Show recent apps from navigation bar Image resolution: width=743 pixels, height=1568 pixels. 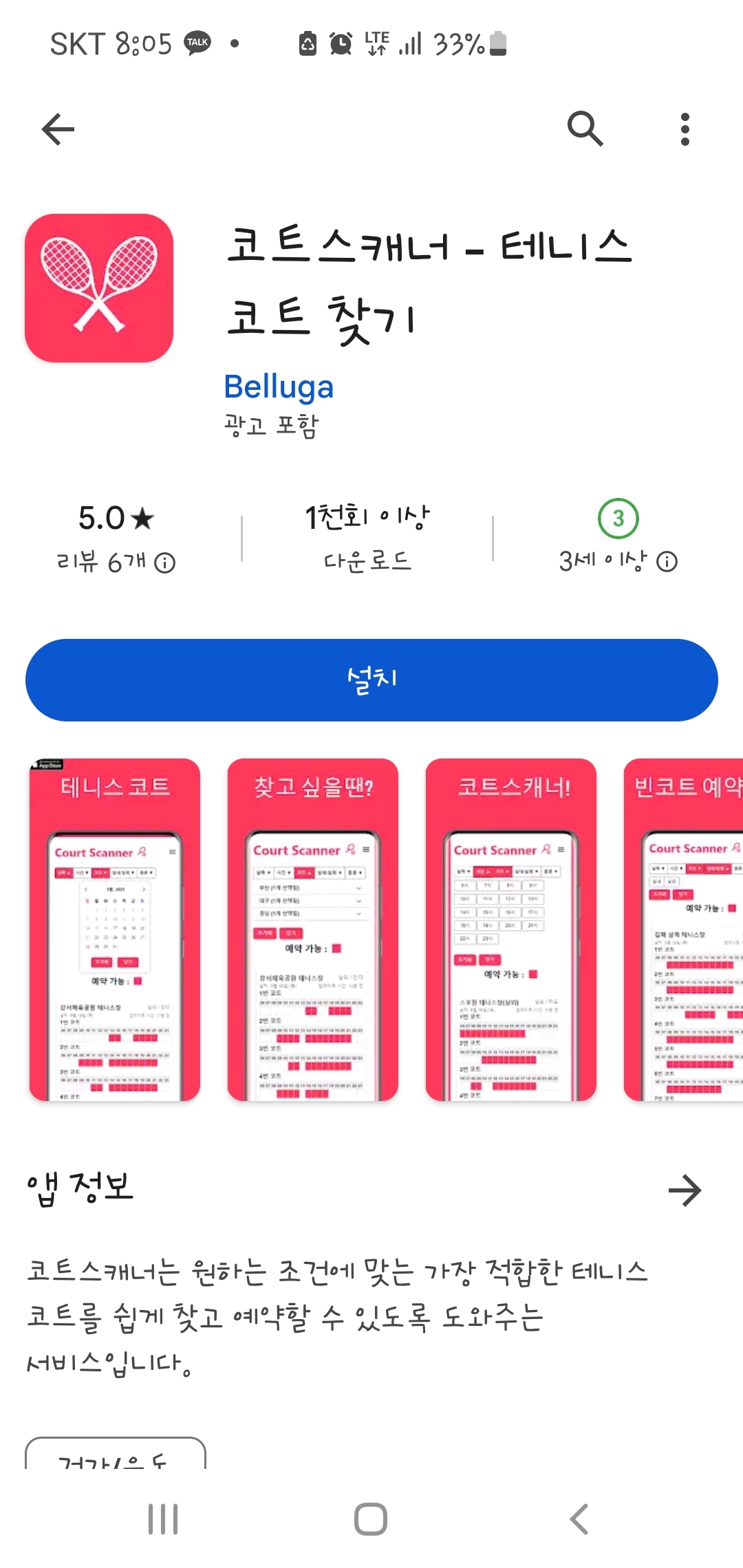pos(163,1519)
